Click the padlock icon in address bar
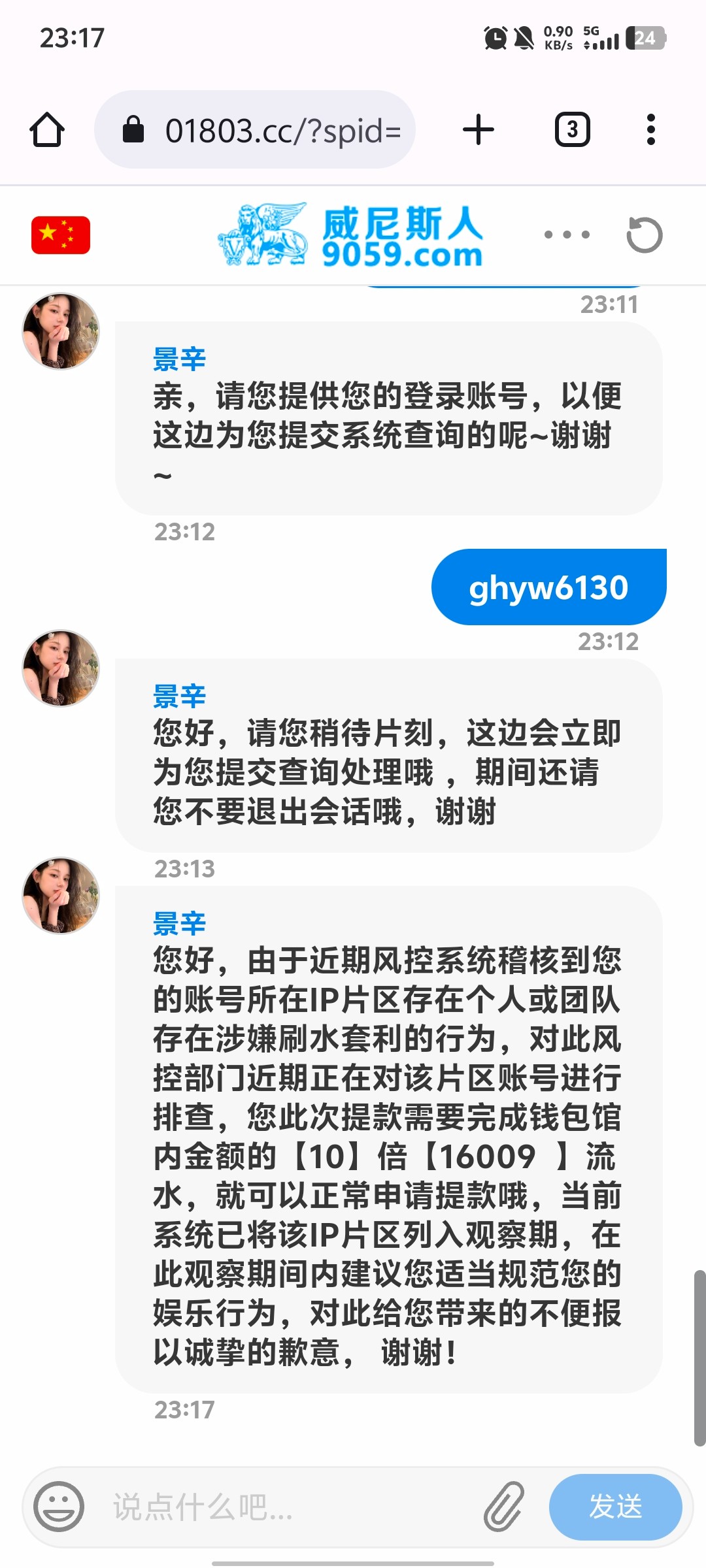Viewport: 706px width, 1568px height. 134,129
